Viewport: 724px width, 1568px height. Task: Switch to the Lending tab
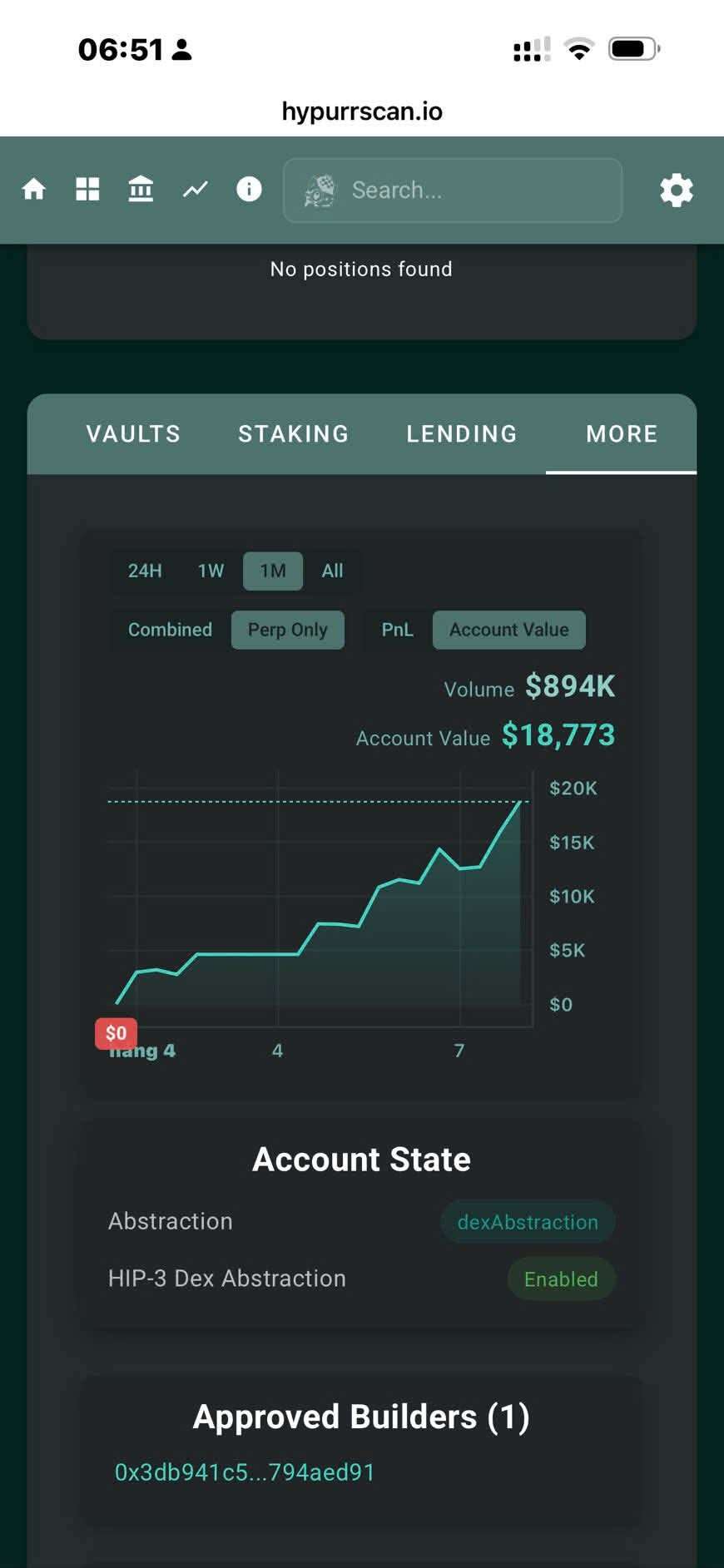tap(462, 434)
